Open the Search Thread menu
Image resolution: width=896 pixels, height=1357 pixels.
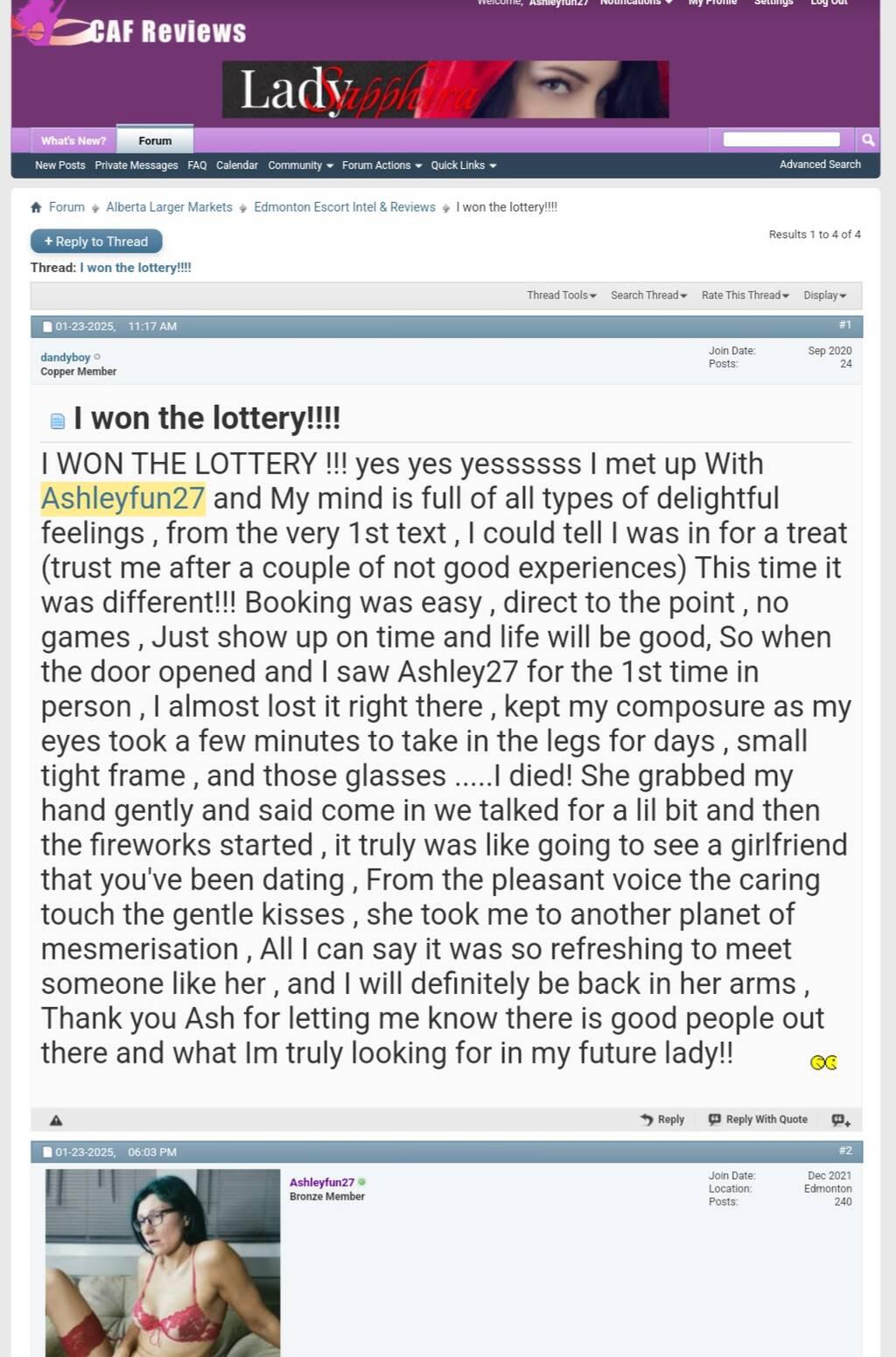point(648,296)
